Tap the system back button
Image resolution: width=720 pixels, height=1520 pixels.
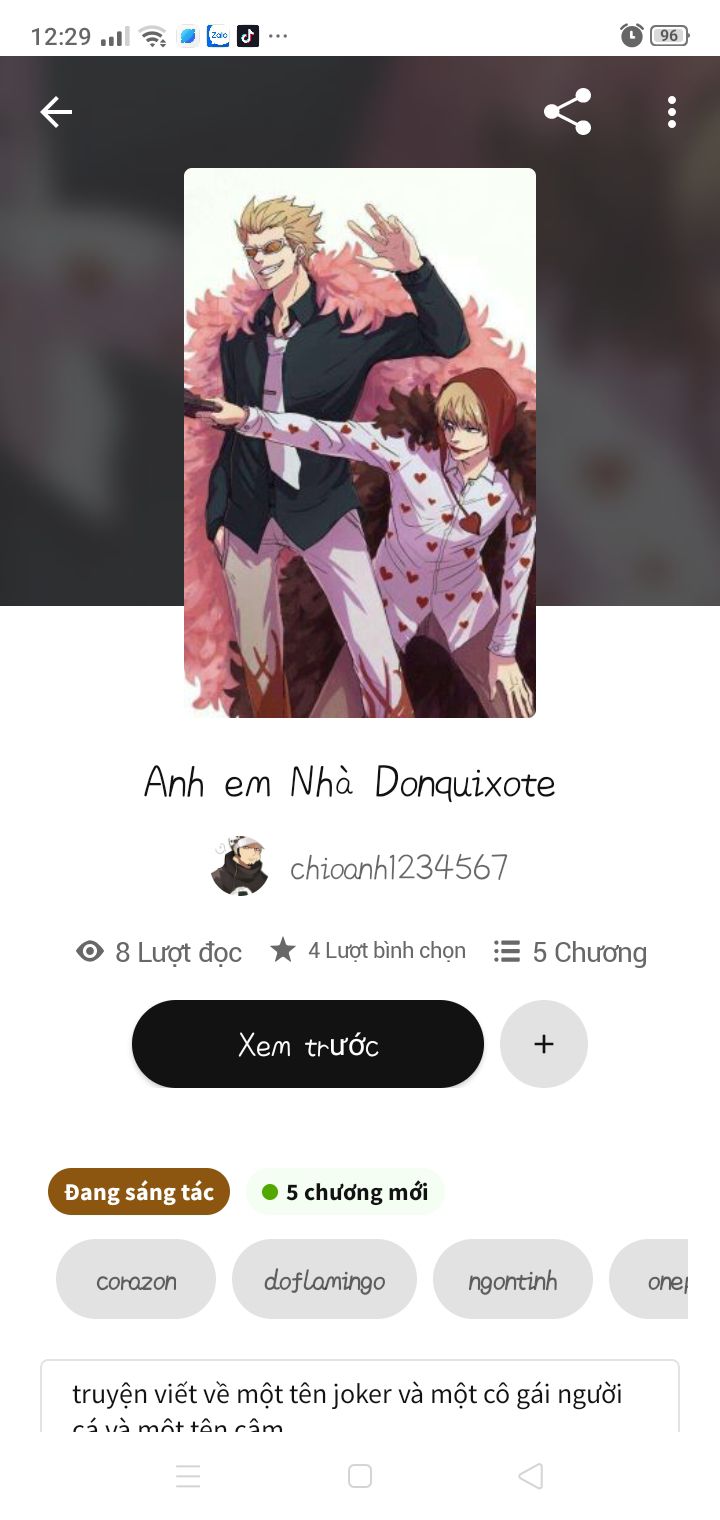[531, 1476]
